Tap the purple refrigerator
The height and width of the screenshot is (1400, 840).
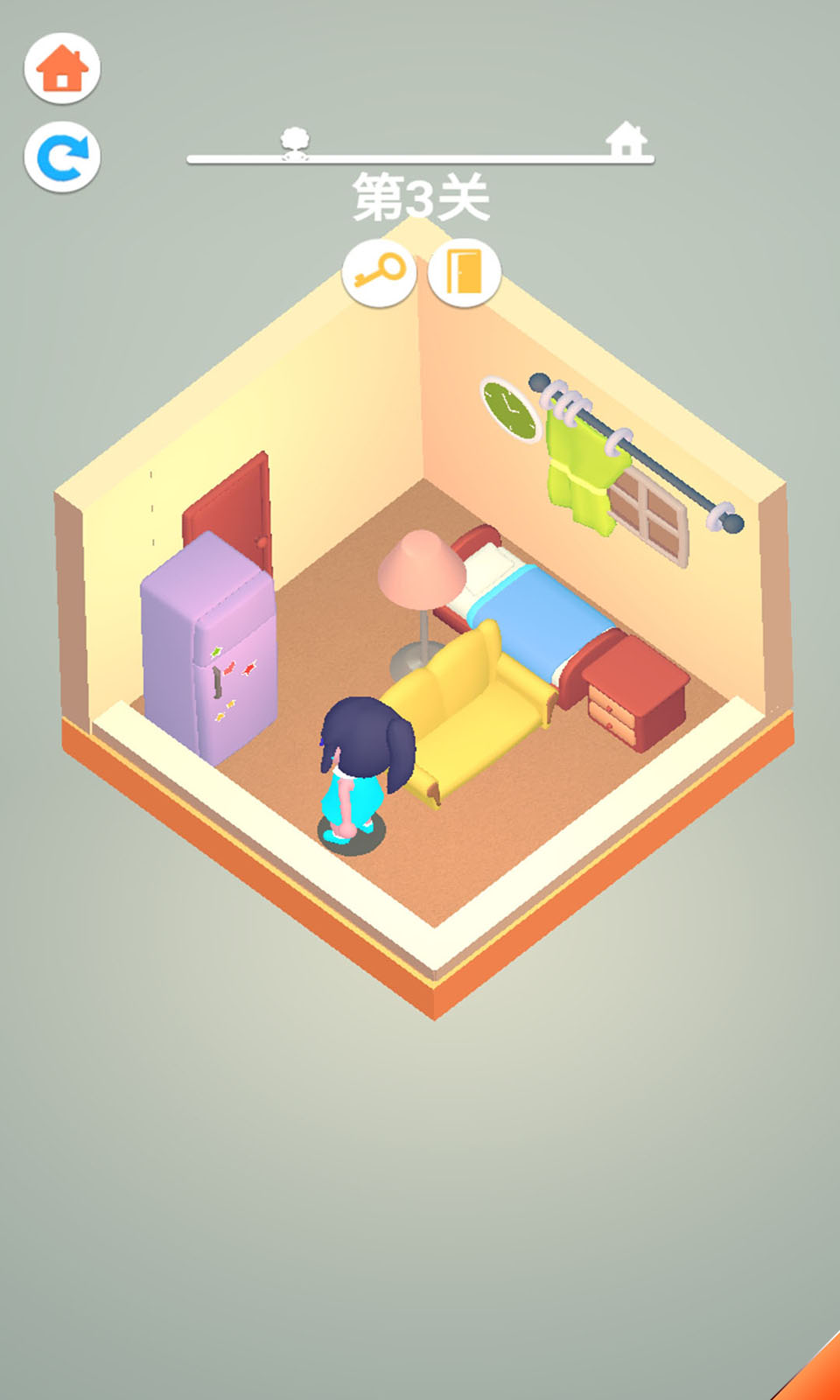click(x=208, y=647)
